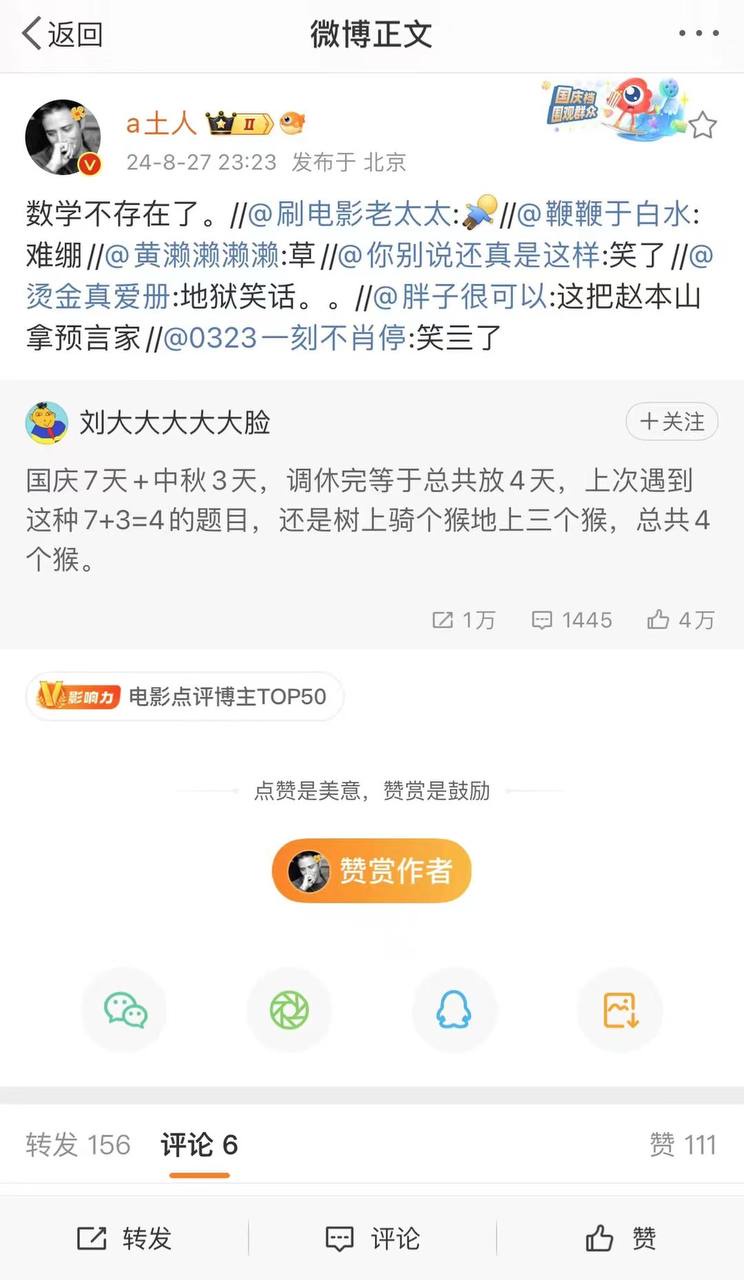The height and width of the screenshot is (1280, 744).
Task: Open mention @0323一刻不肖停
Action: coord(283,338)
